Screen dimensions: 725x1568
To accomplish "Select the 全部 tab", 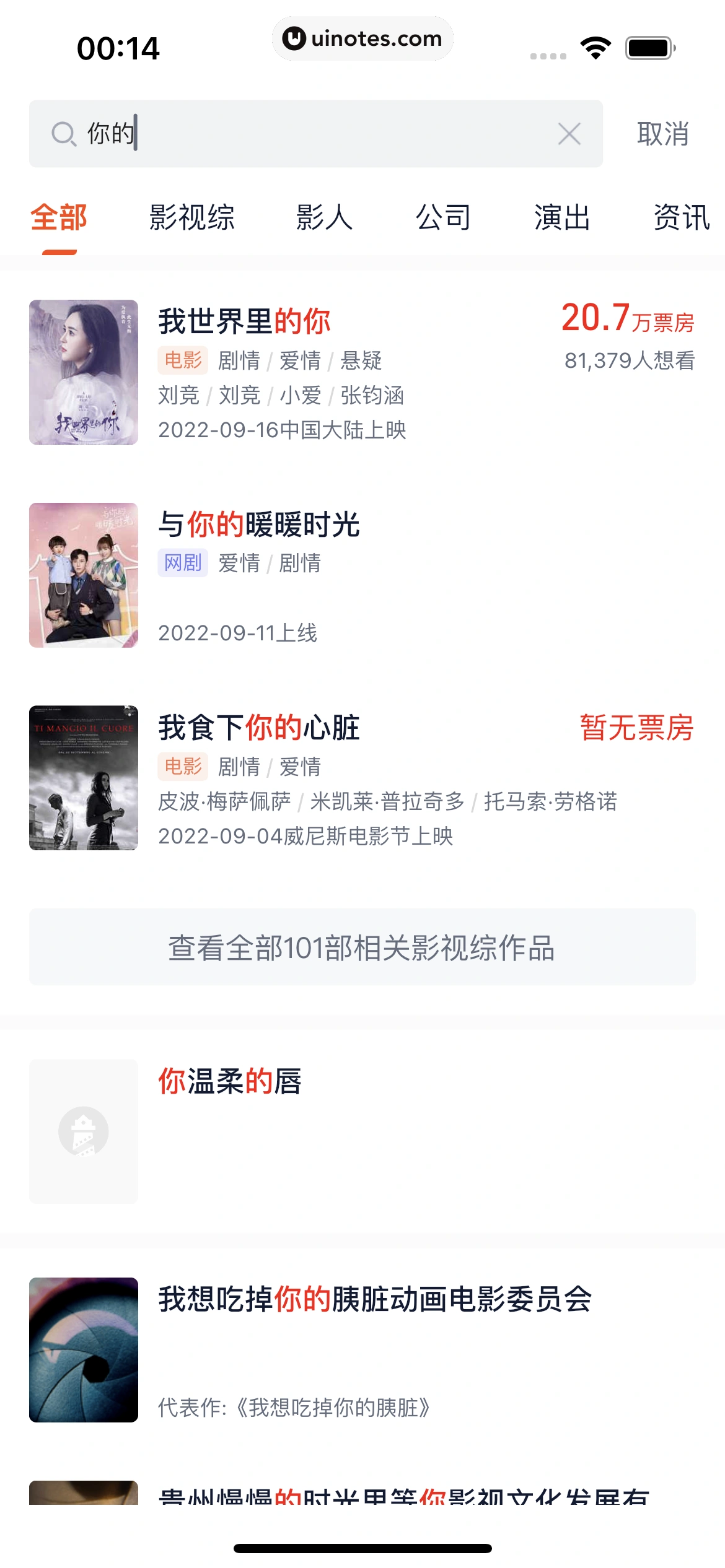I will tap(59, 217).
